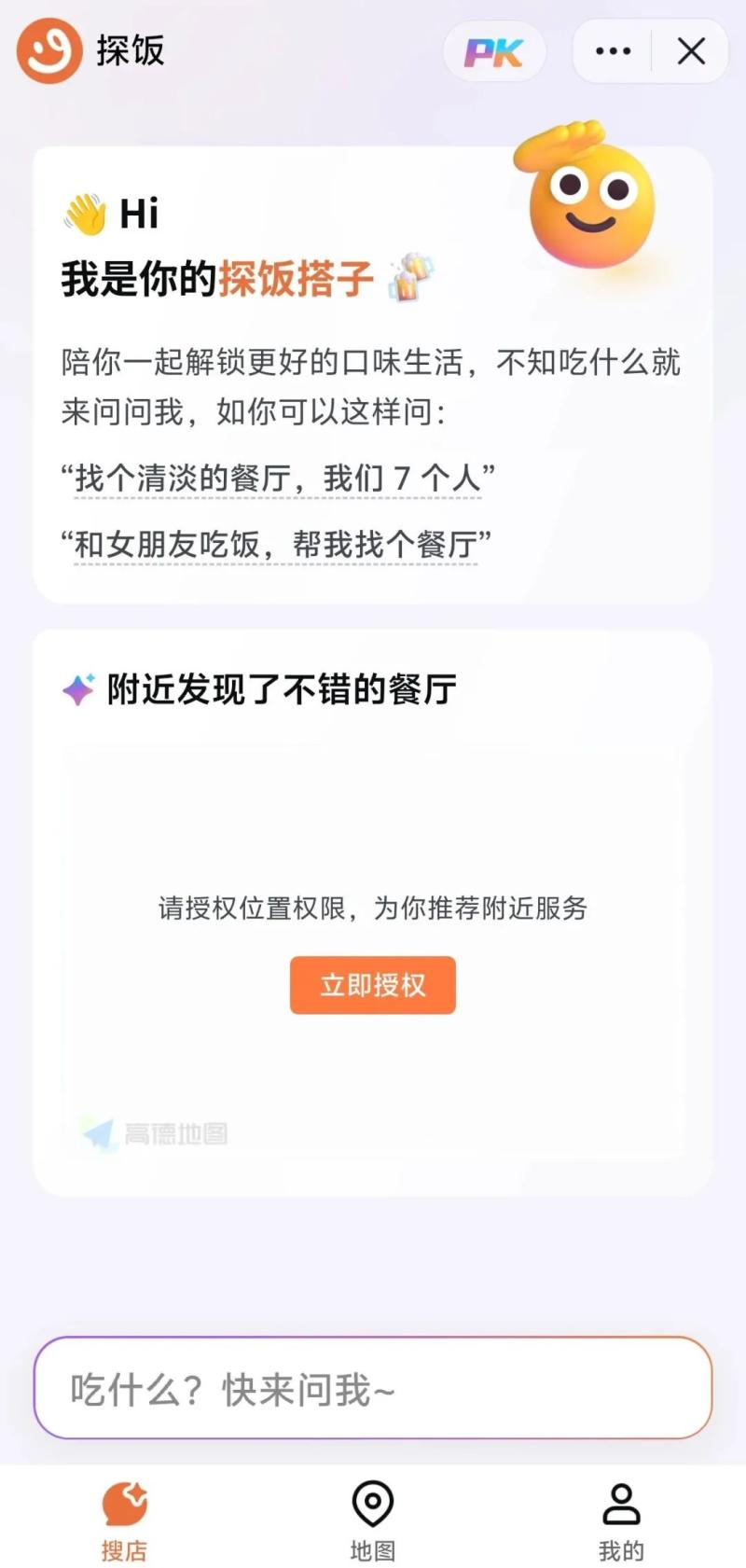Tap 立即授权 to grant location permission
This screenshot has height=1568, width=746.
click(x=372, y=985)
